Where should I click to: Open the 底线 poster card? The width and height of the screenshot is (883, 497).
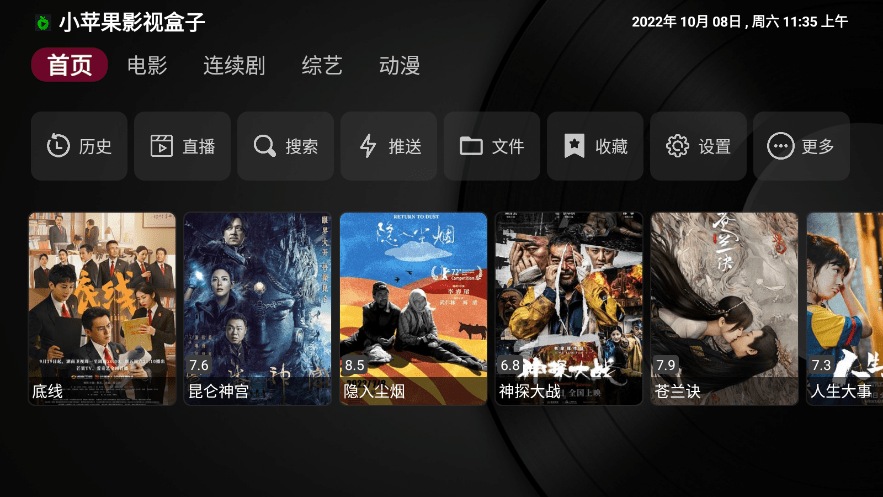102,308
